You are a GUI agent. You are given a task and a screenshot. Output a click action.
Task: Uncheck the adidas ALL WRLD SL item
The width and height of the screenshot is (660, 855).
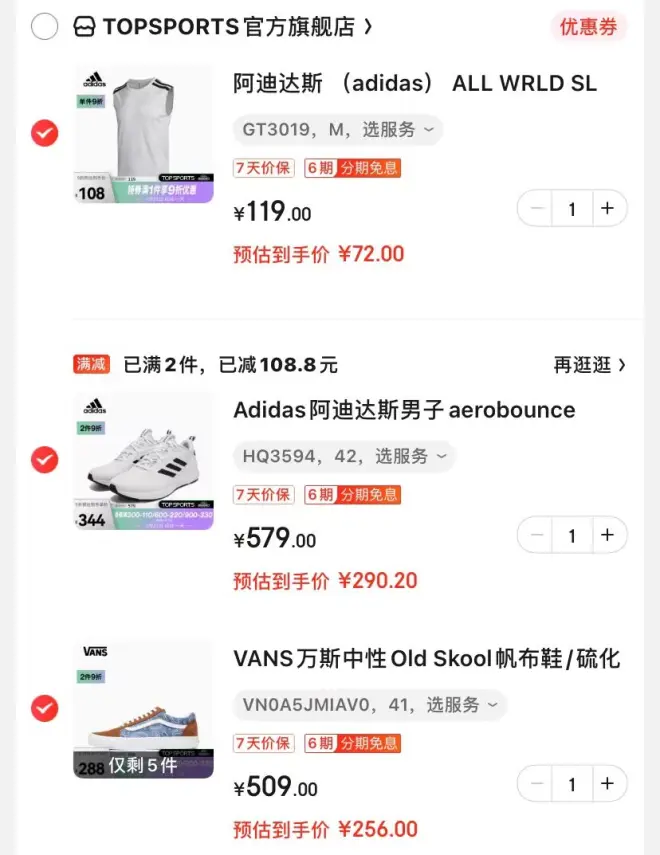(45, 133)
